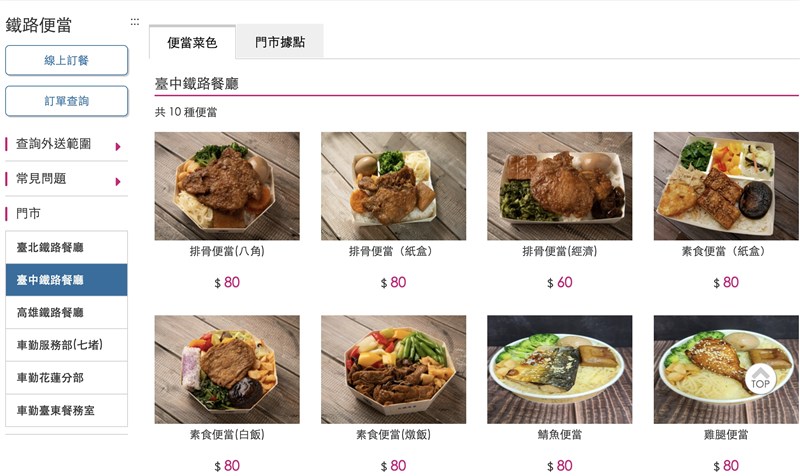
Task: Select the 便當菜色 tab
Action: click(x=192, y=43)
